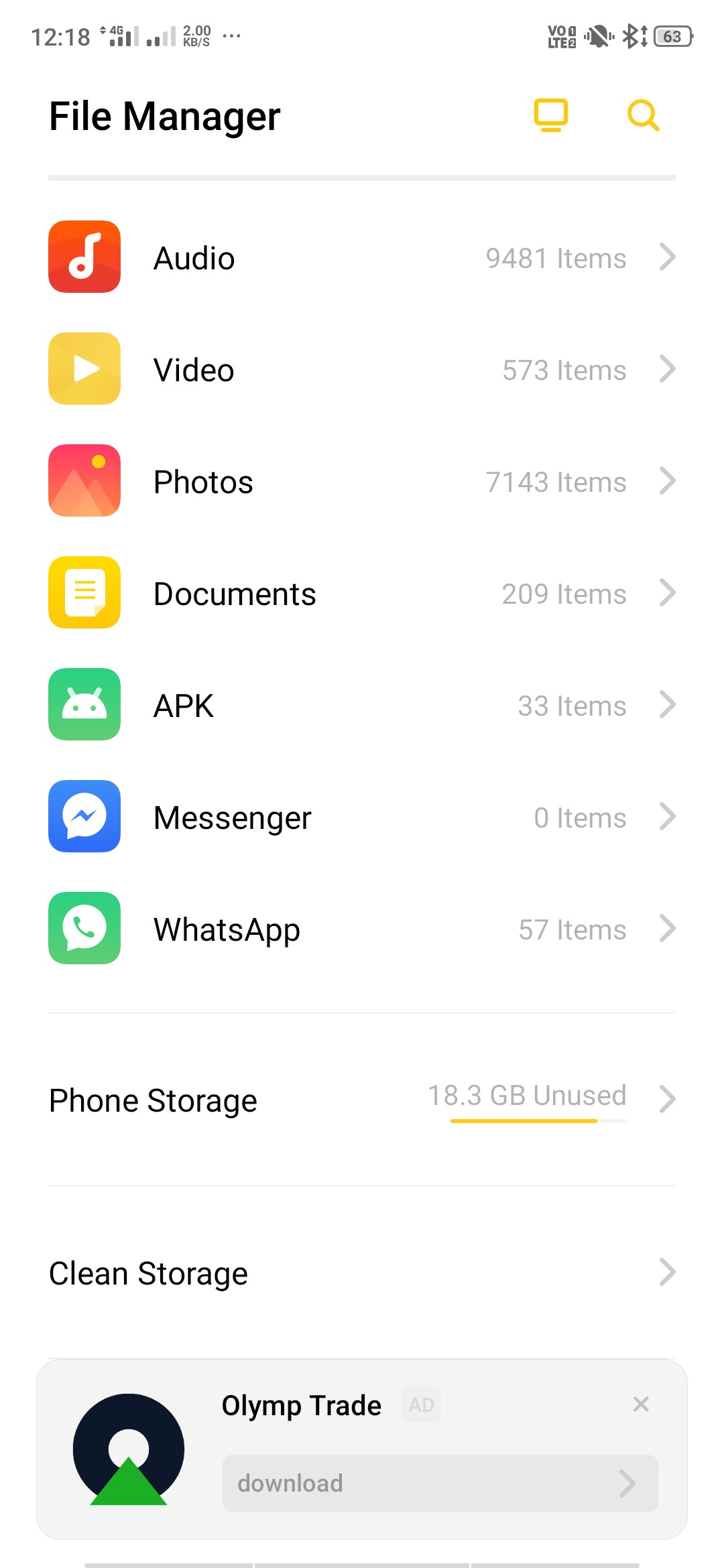The height and width of the screenshot is (1568, 724).
Task: Open the Photos category icon
Action: click(x=83, y=480)
